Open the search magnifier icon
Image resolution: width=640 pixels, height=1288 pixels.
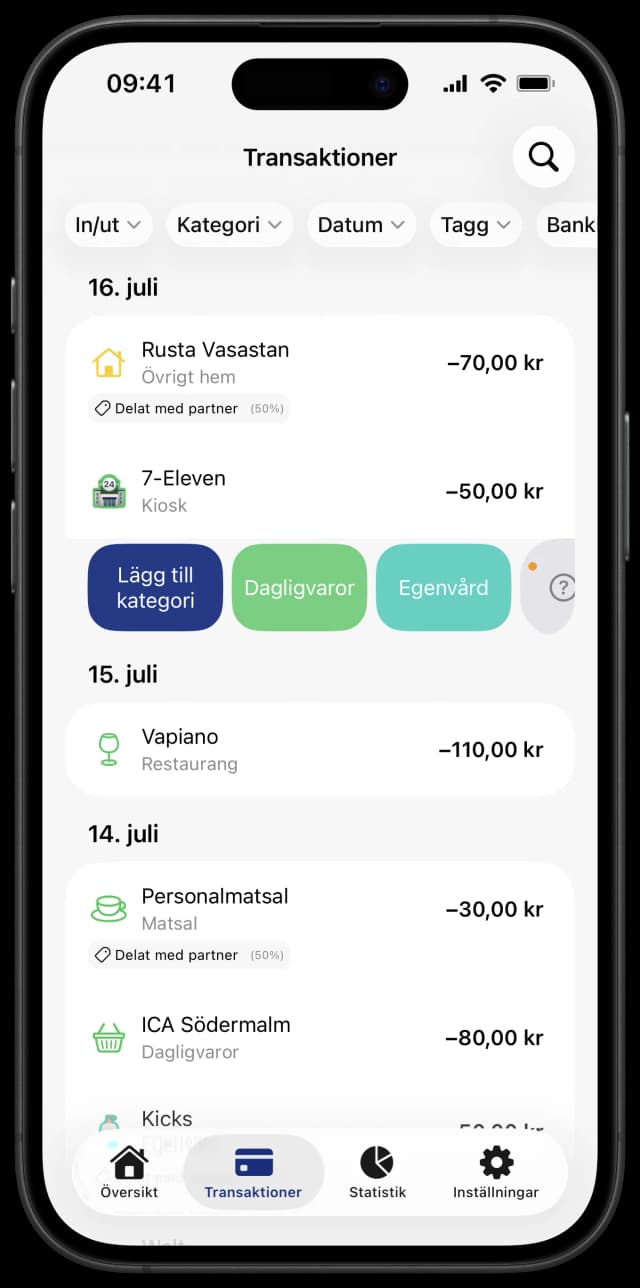pos(543,157)
